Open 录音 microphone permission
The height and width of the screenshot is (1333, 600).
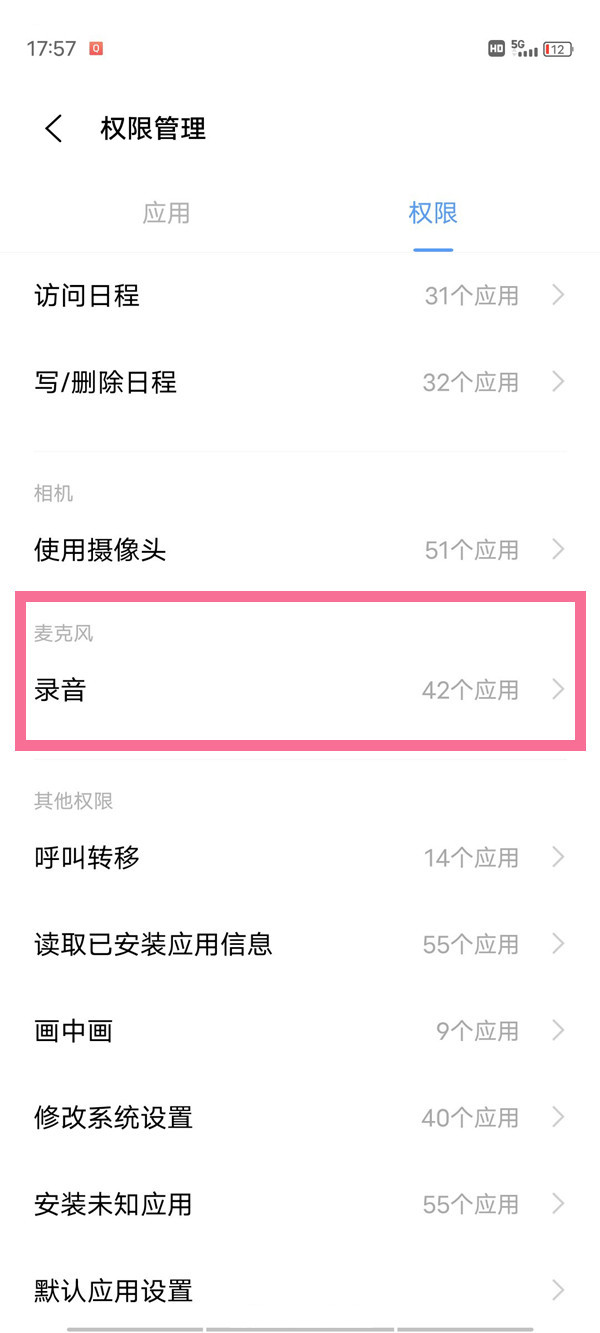(300, 690)
